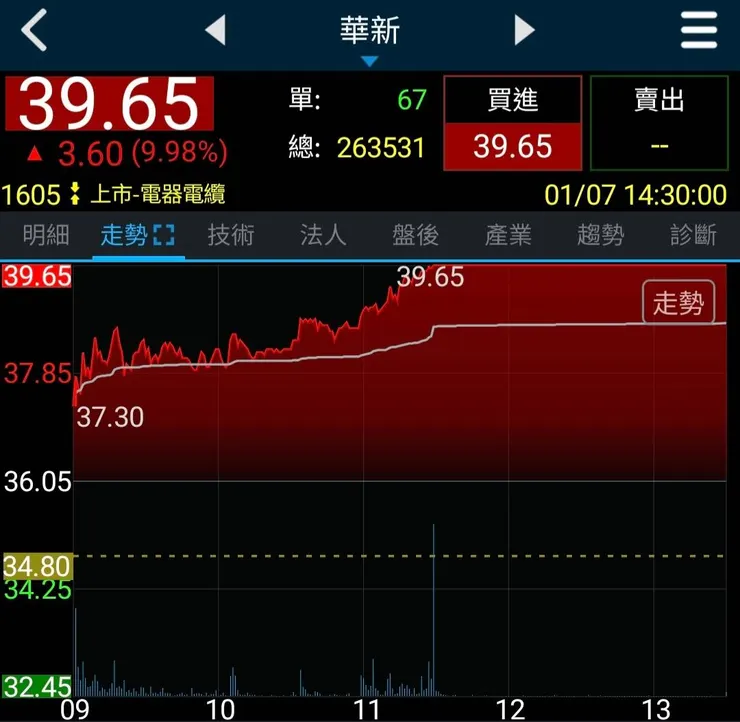Open the hamburger menu

(x=699, y=31)
